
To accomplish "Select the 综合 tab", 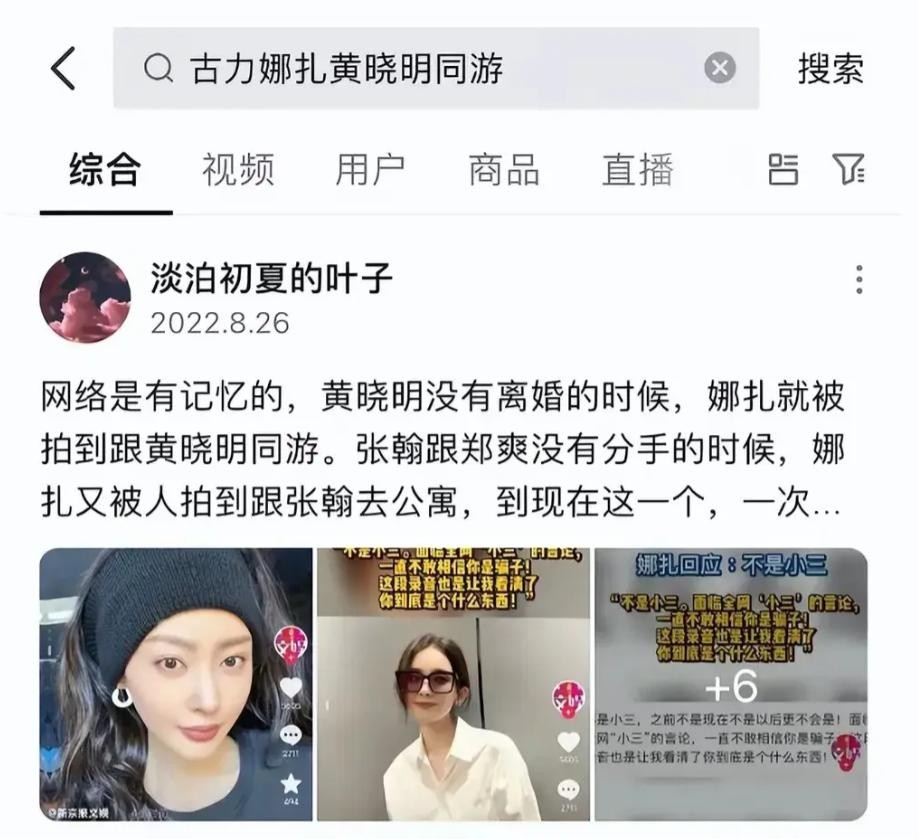I will 105,170.
